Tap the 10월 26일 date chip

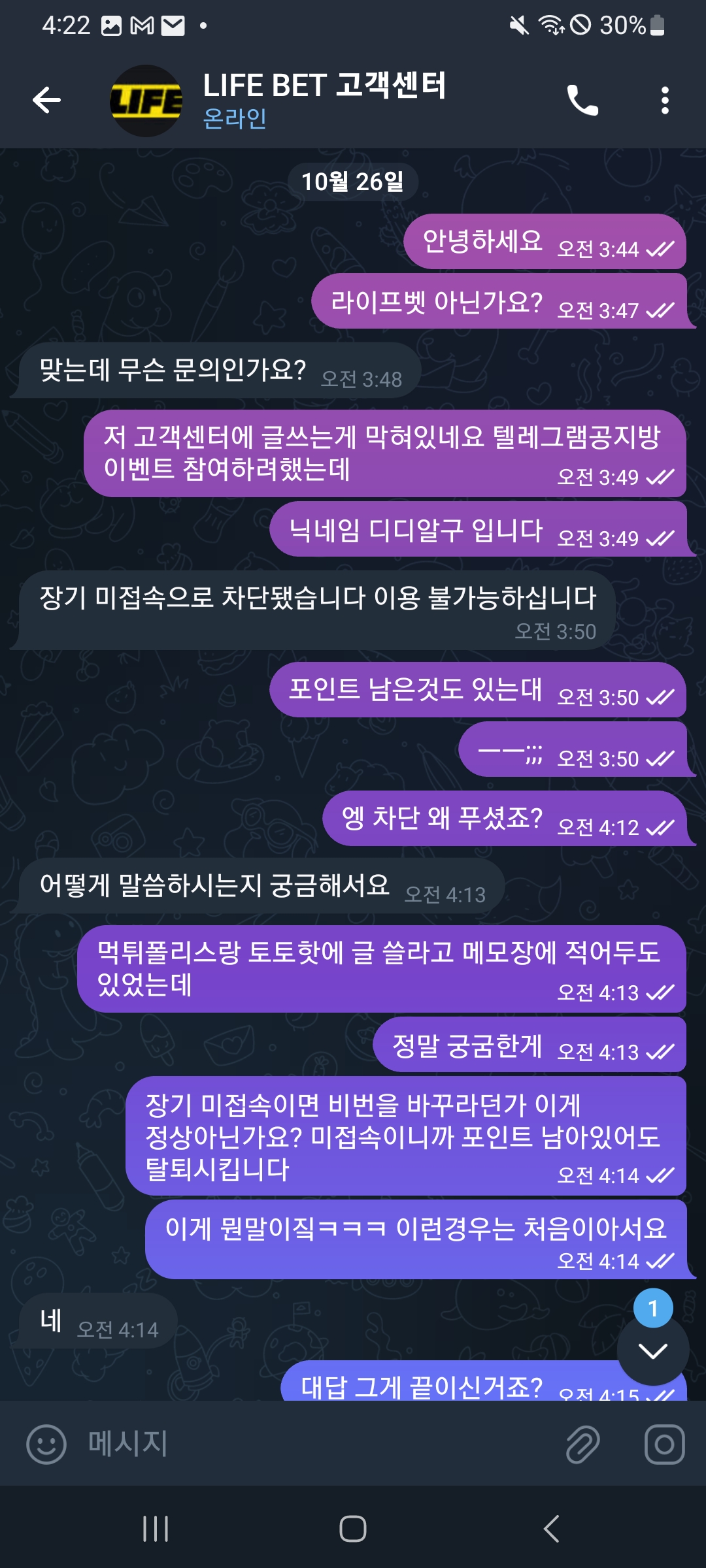(x=352, y=182)
